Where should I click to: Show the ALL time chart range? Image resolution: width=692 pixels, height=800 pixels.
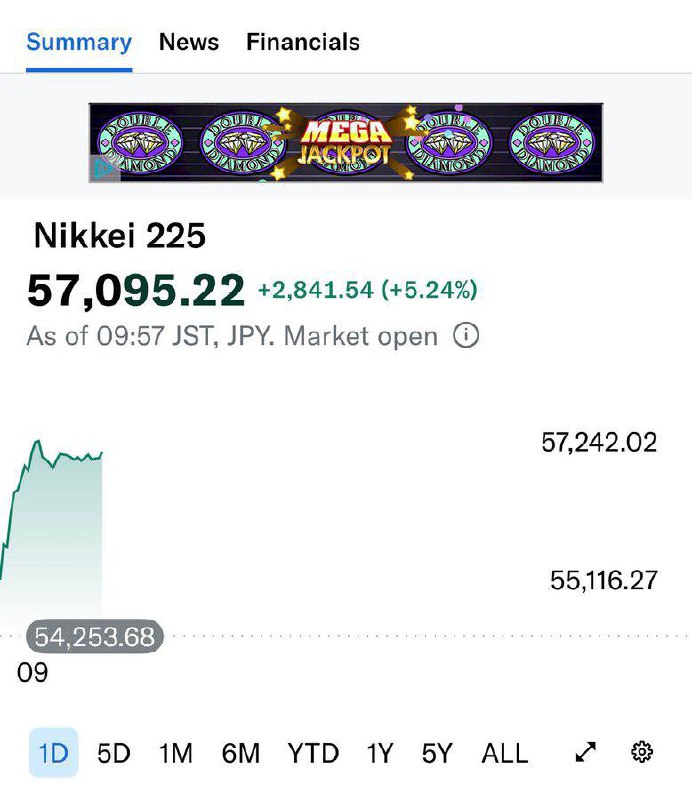coord(504,753)
